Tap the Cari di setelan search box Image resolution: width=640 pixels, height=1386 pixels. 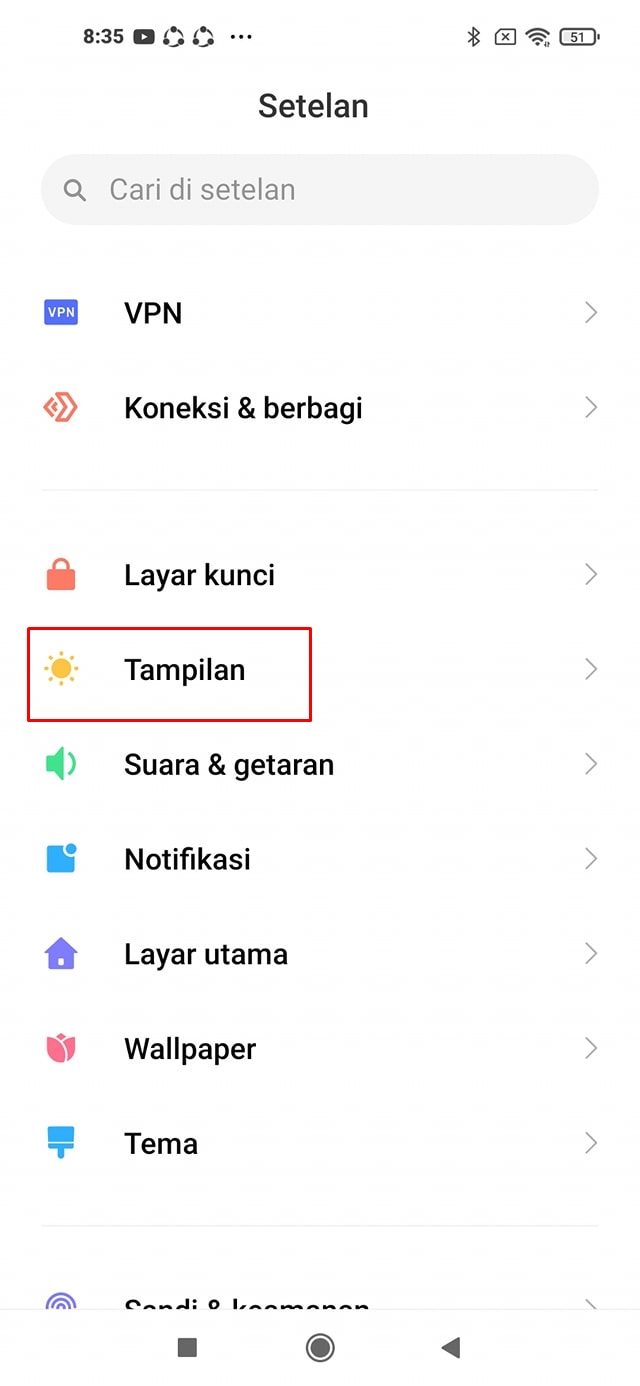pyautogui.click(x=320, y=190)
